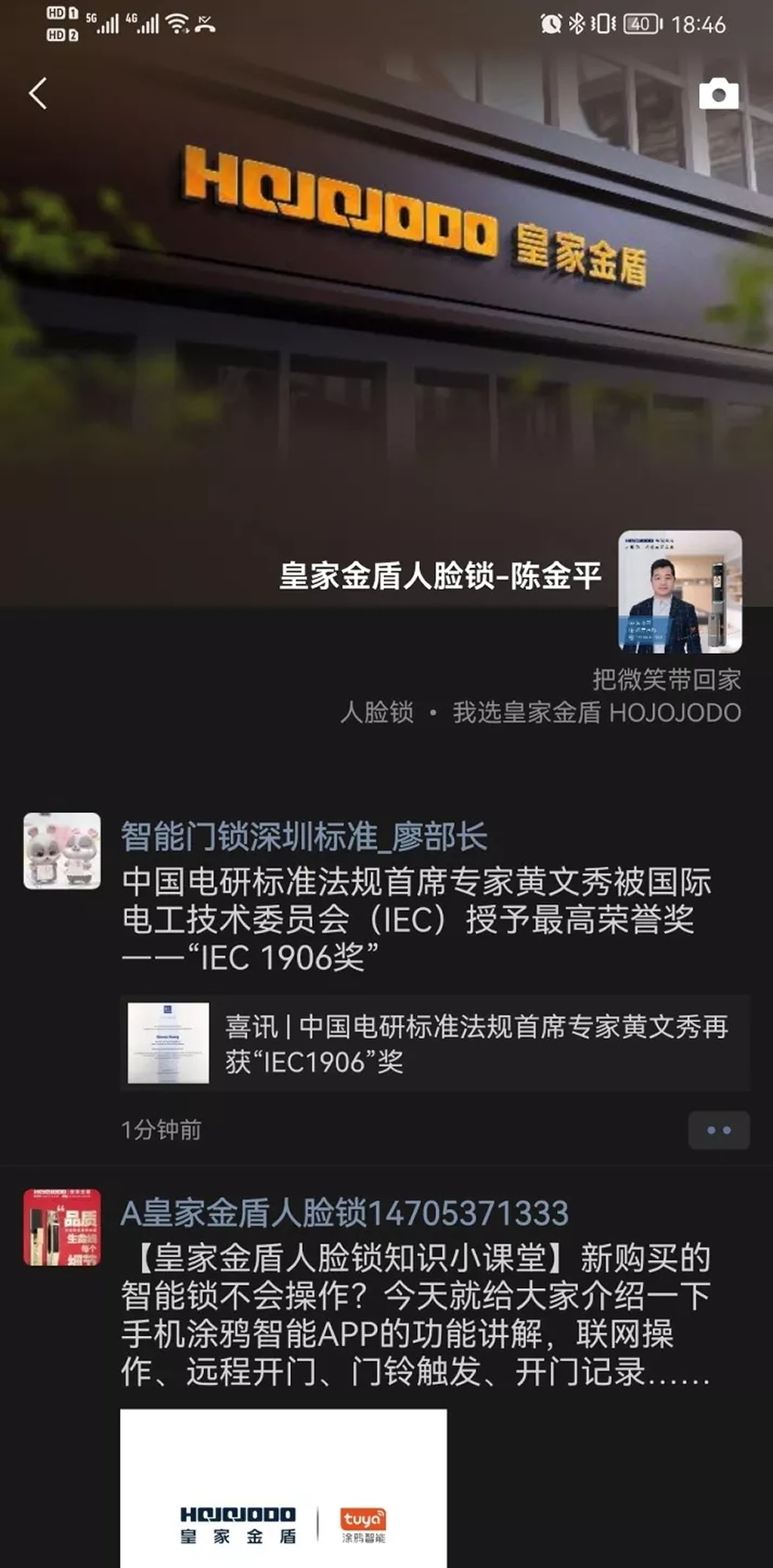Go back using the top-left arrow
This screenshot has width=773, height=1568.
point(38,93)
